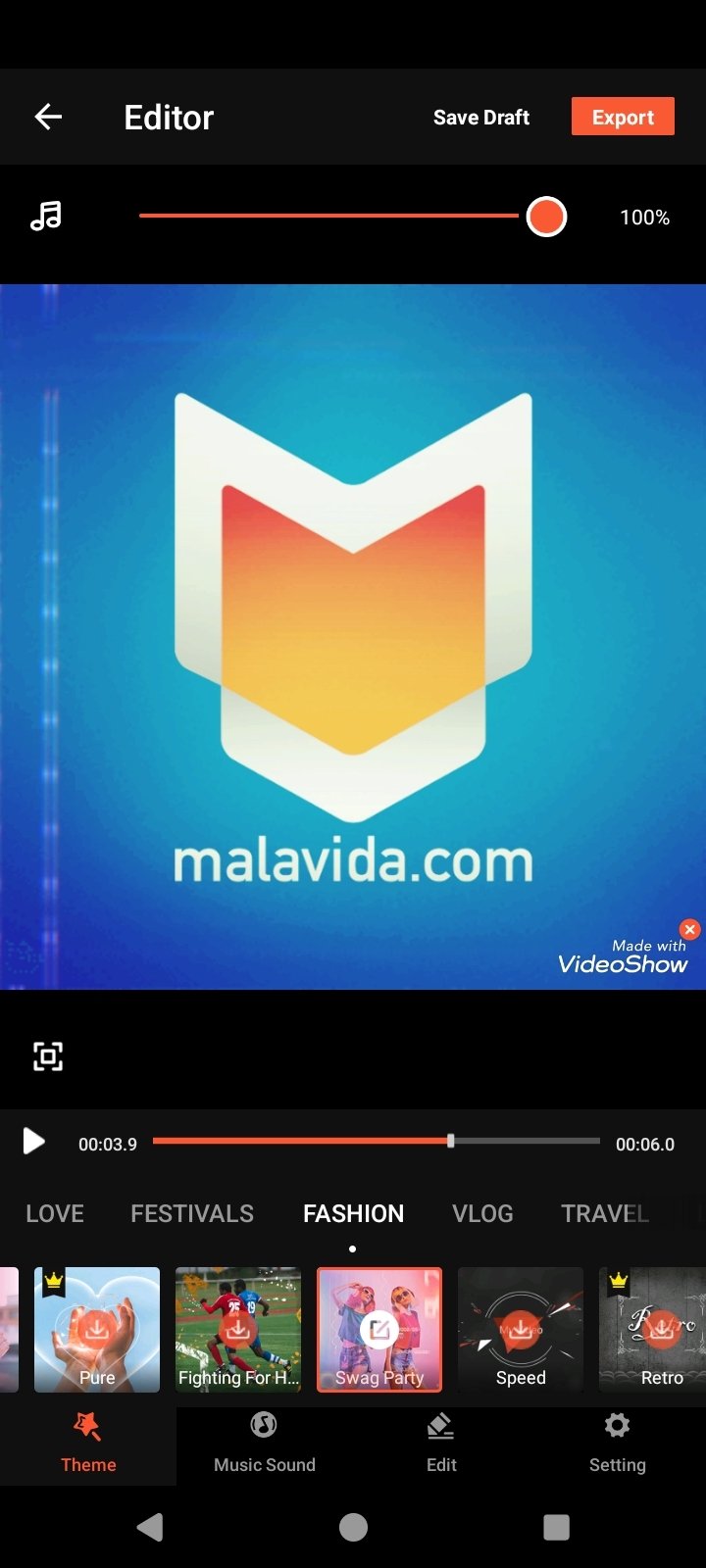Select the TRAVEL category

(x=605, y=1213)
